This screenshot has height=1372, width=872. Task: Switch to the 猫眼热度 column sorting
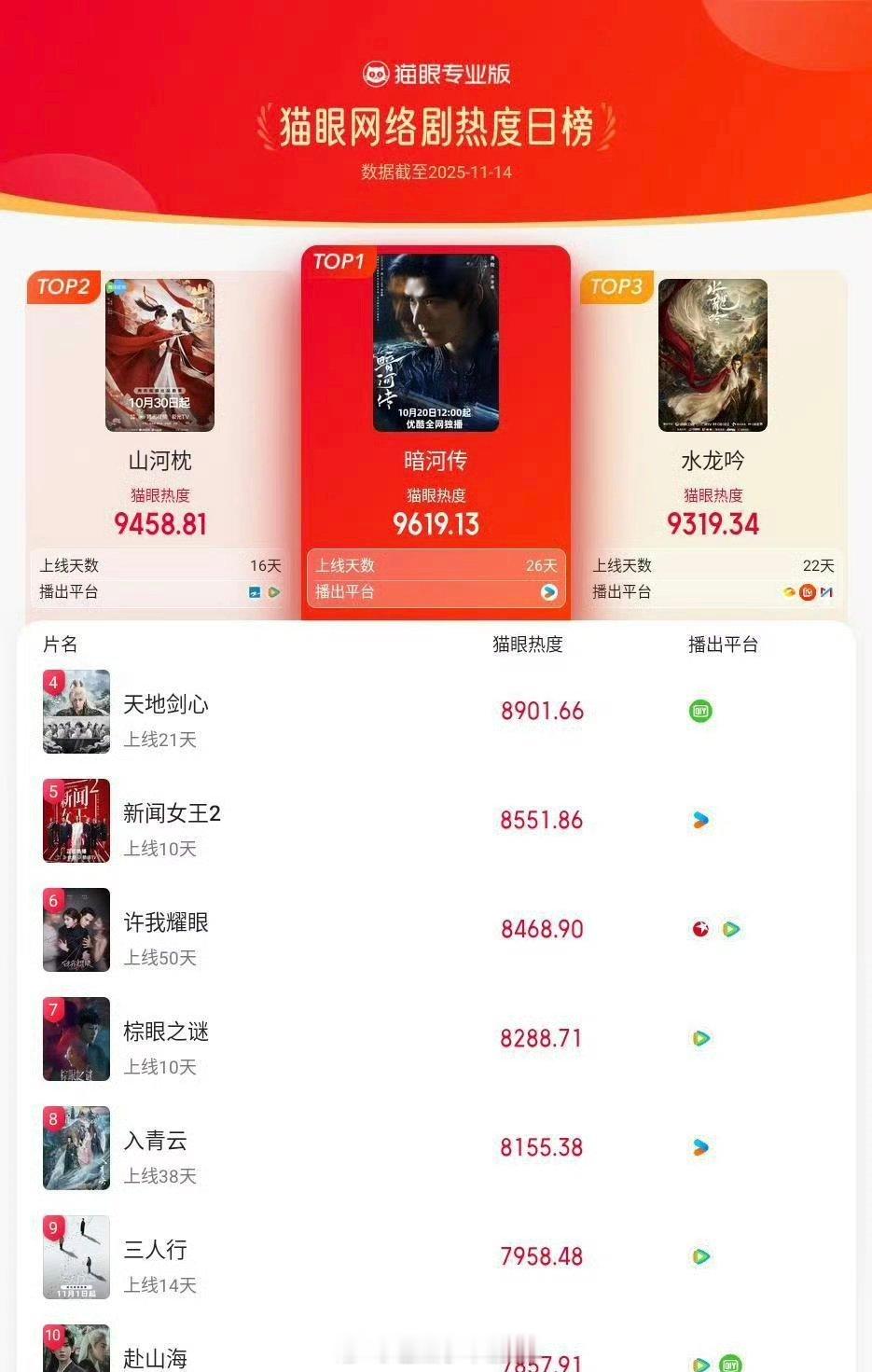coord(528,644)
